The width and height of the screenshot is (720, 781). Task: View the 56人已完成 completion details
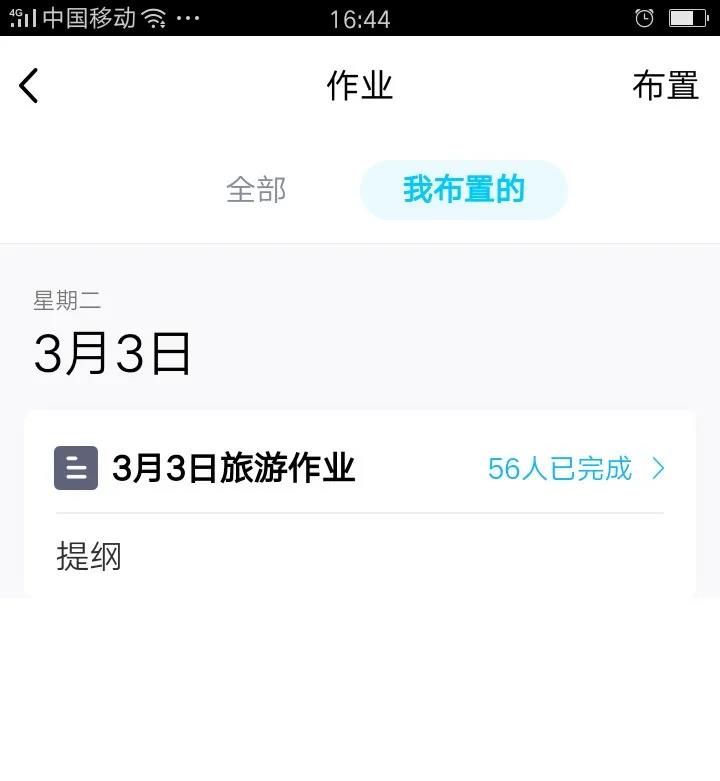coord(575,468)
